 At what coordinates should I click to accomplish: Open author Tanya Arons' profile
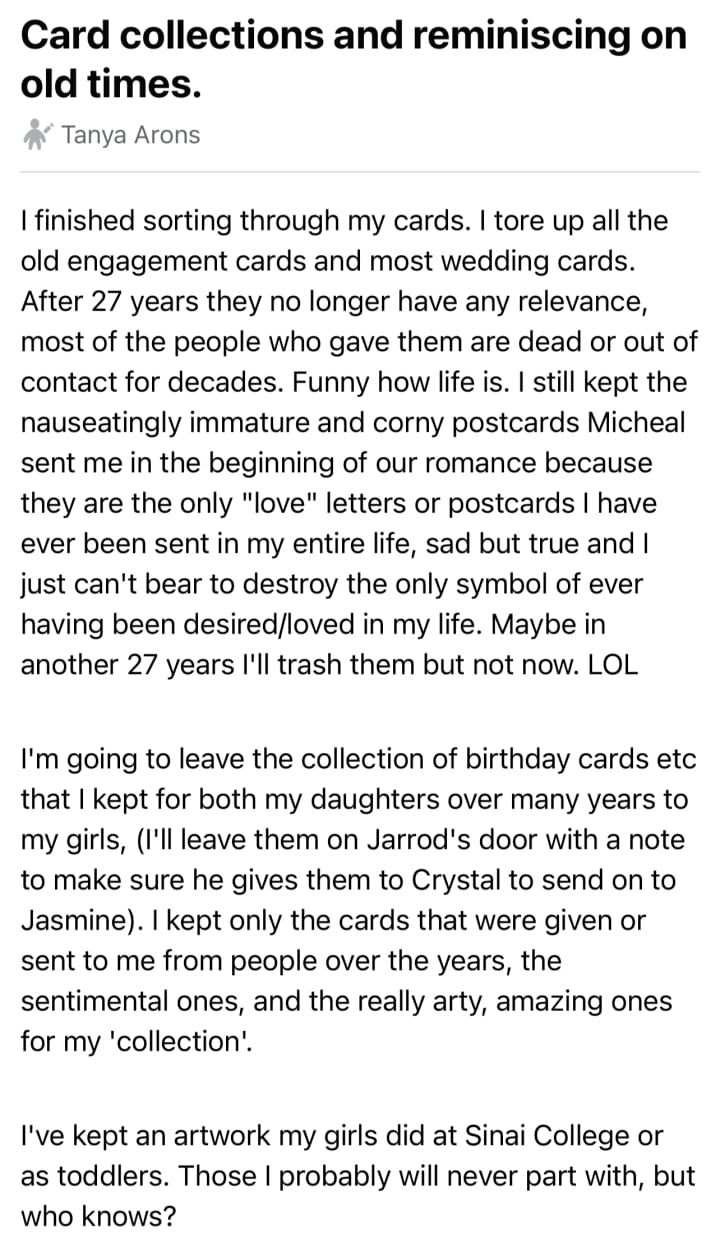(130, 134)
